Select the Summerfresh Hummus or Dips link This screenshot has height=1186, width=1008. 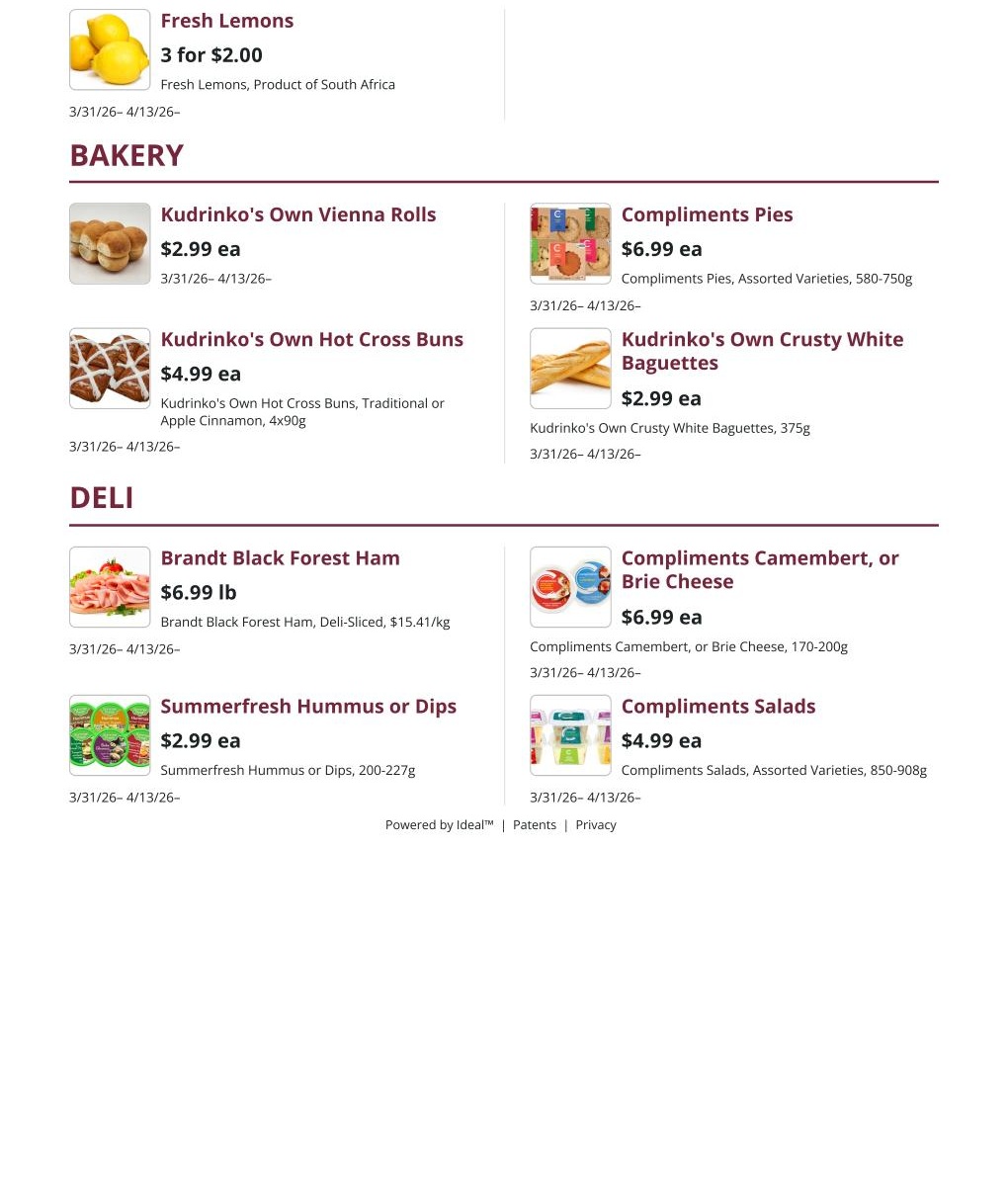click(x=307, y=706)
